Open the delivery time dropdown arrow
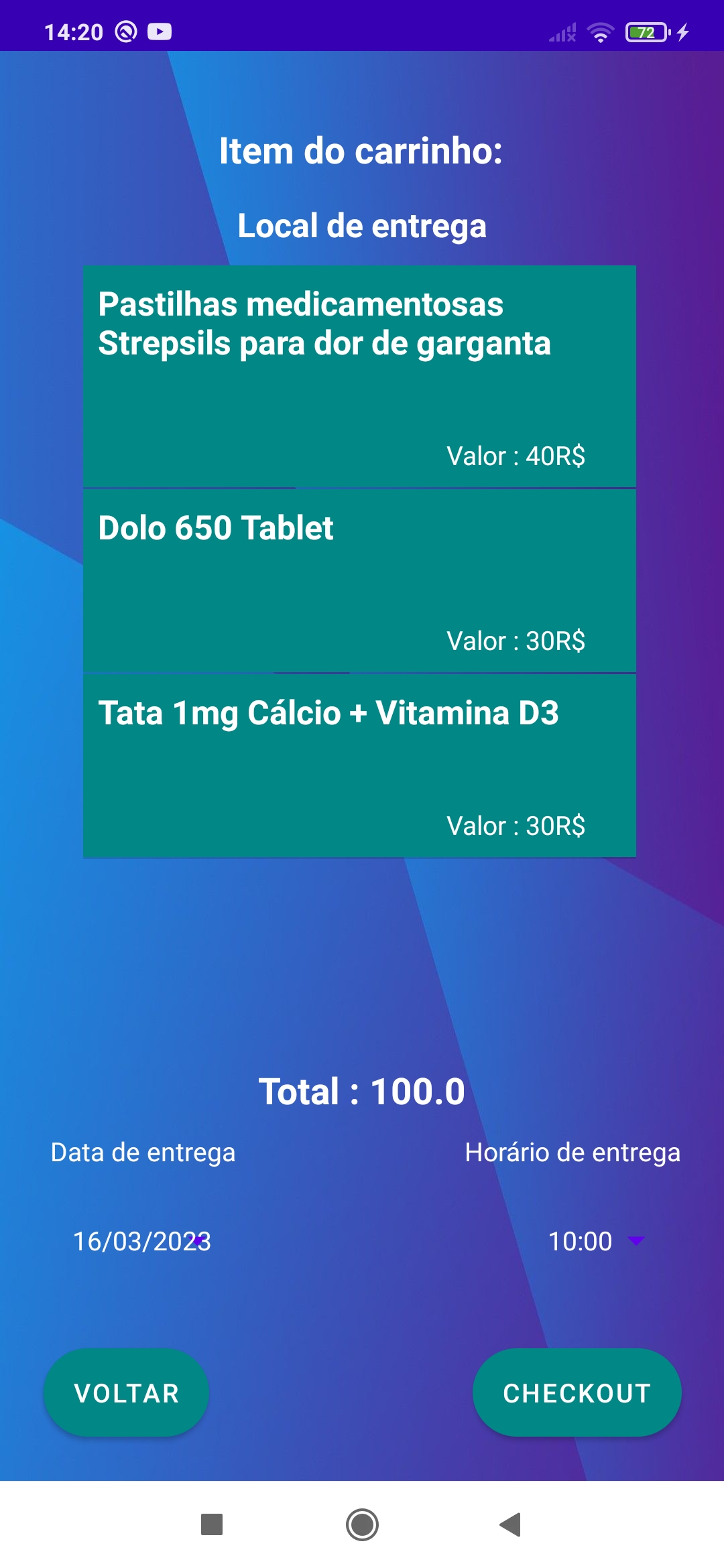 coord(638,1241)
